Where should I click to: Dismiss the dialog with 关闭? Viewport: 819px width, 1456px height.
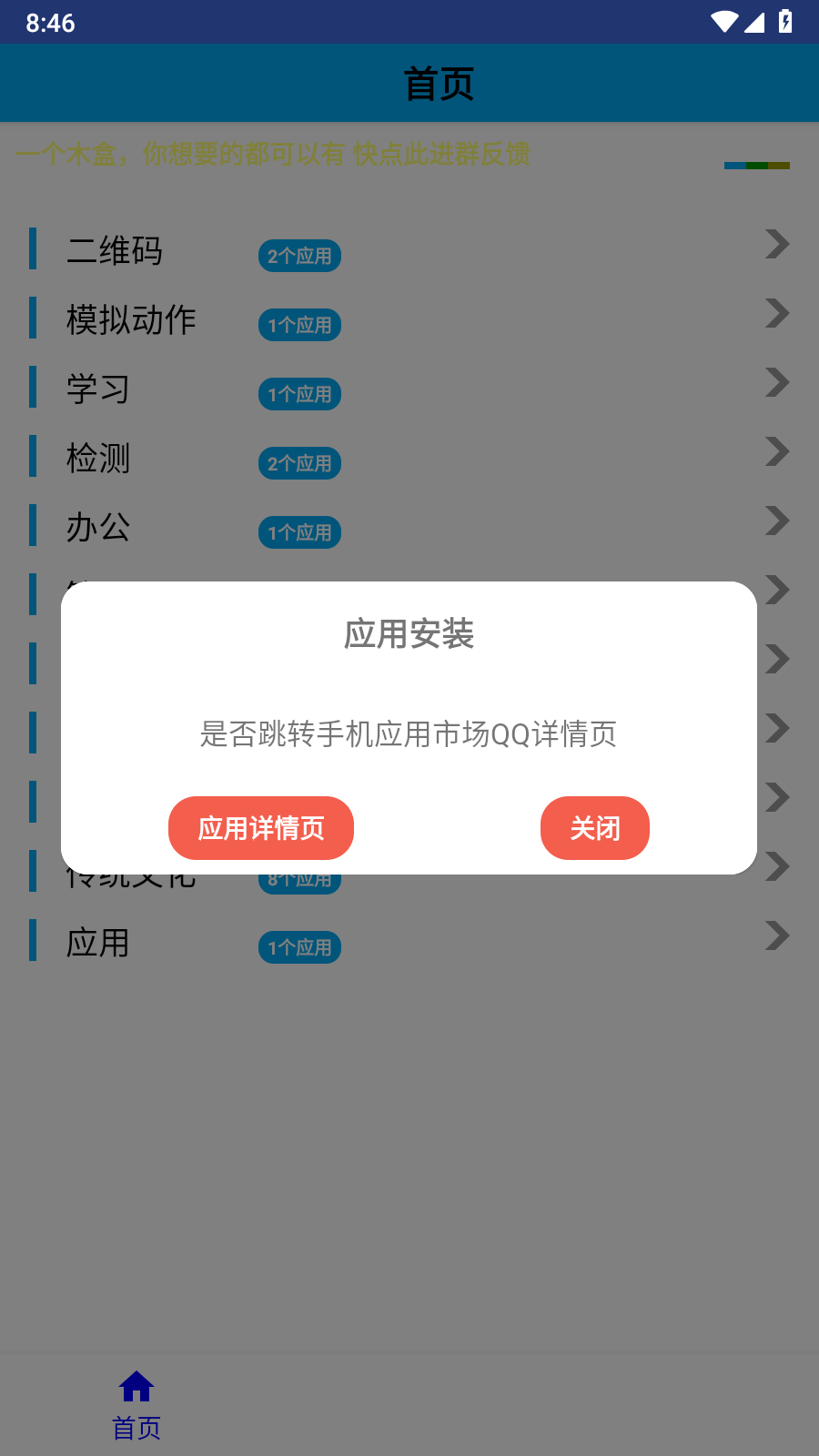(595, 828)
